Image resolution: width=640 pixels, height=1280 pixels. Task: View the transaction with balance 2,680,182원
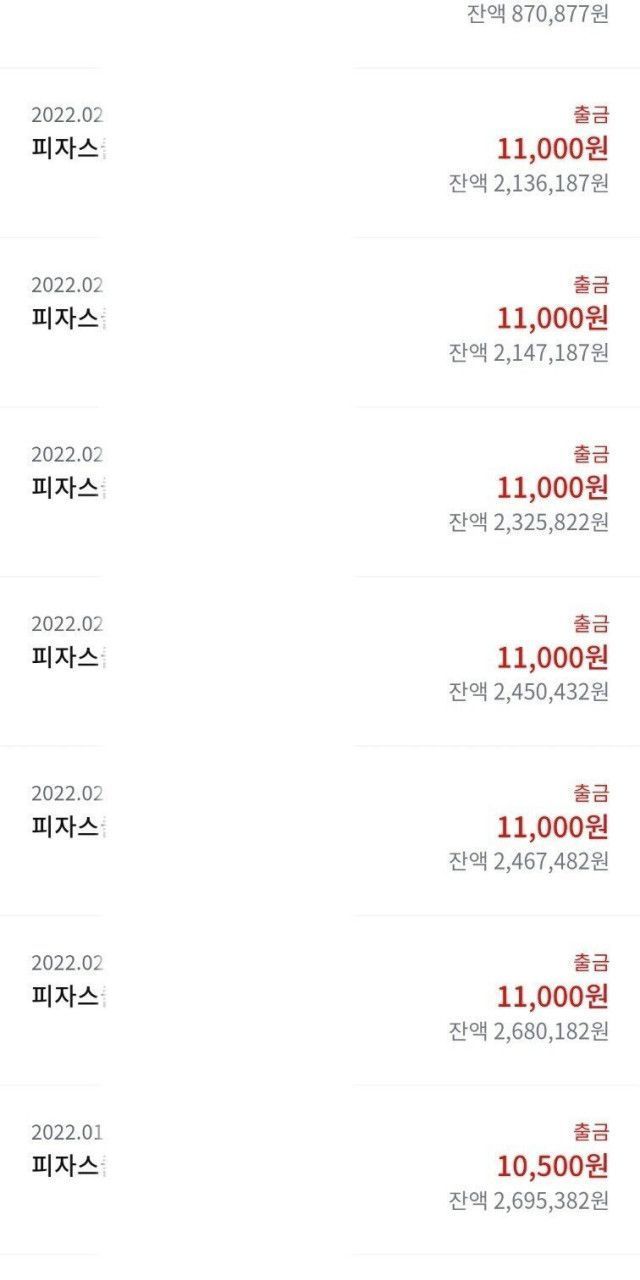(320, 998)
